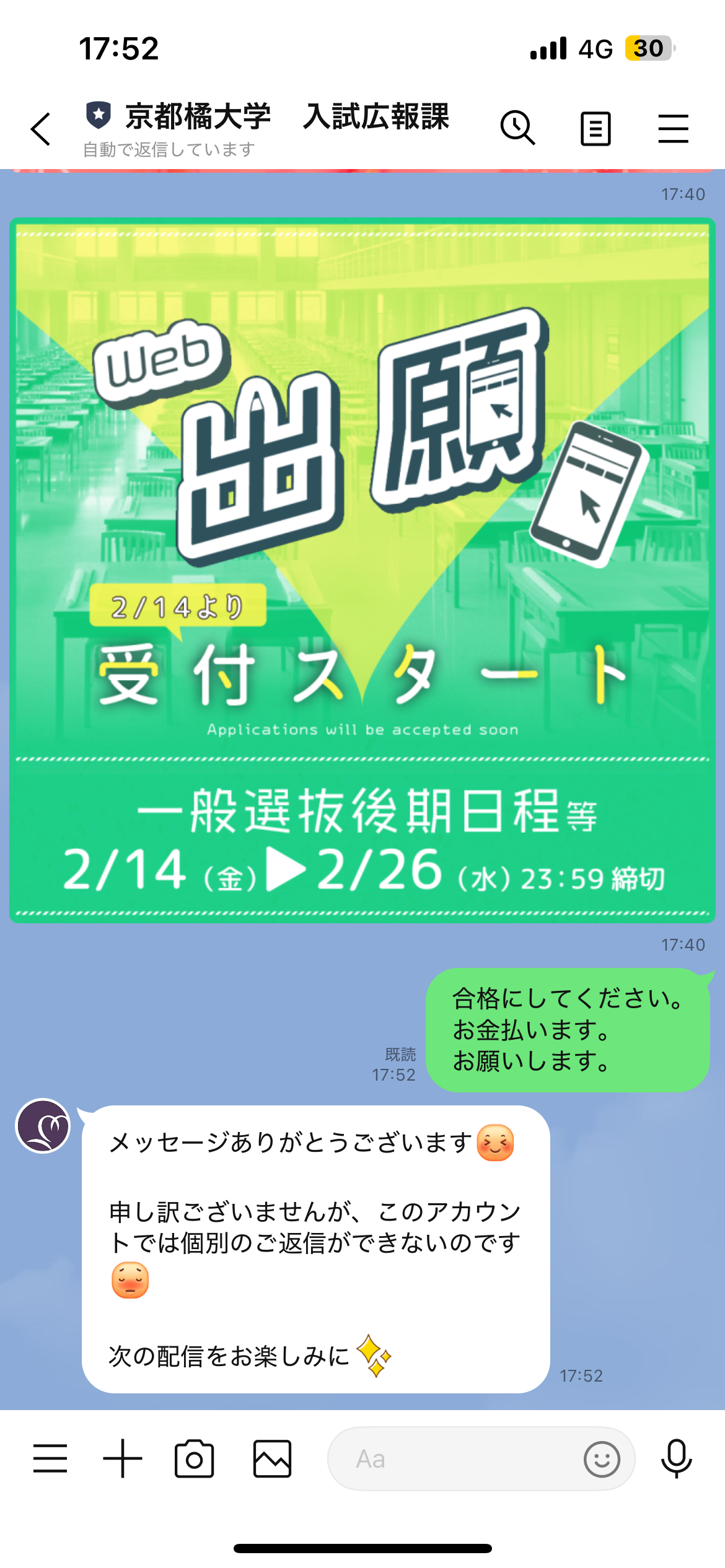Open the chat menu

click(x=673, y=129)
